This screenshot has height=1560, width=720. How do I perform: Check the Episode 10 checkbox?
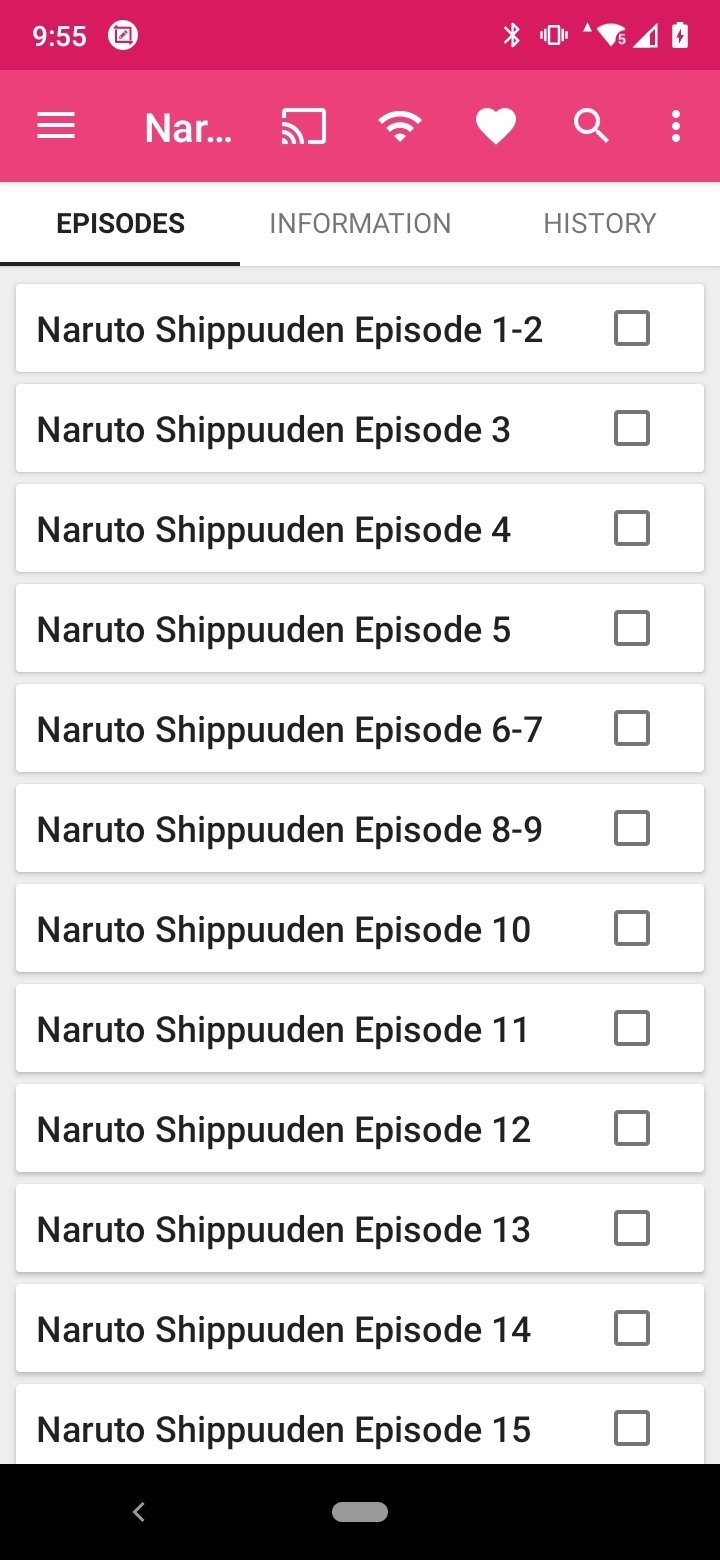coord(632,929)
